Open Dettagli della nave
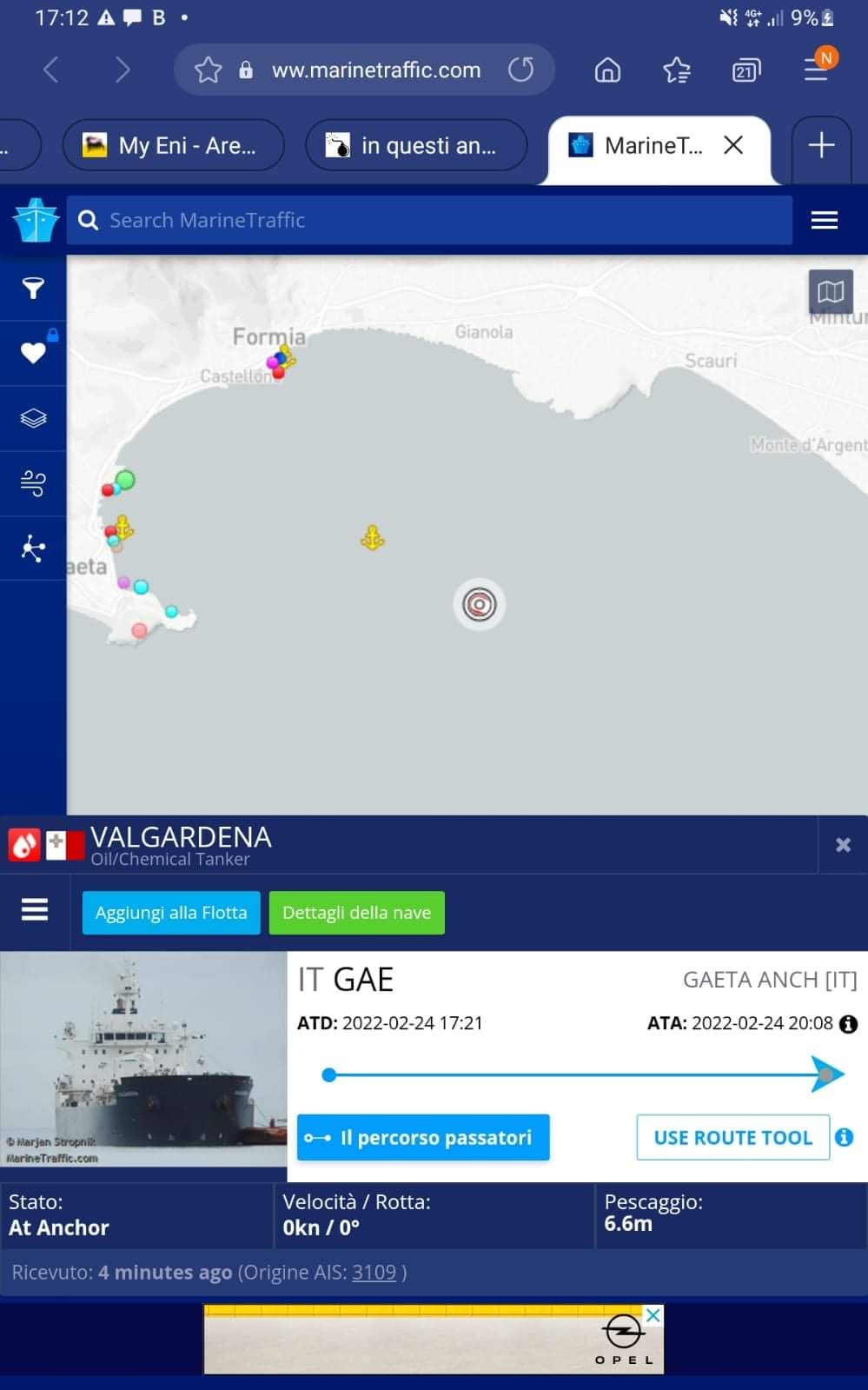Screen dimensions: 868x1390 click(356, 913)
